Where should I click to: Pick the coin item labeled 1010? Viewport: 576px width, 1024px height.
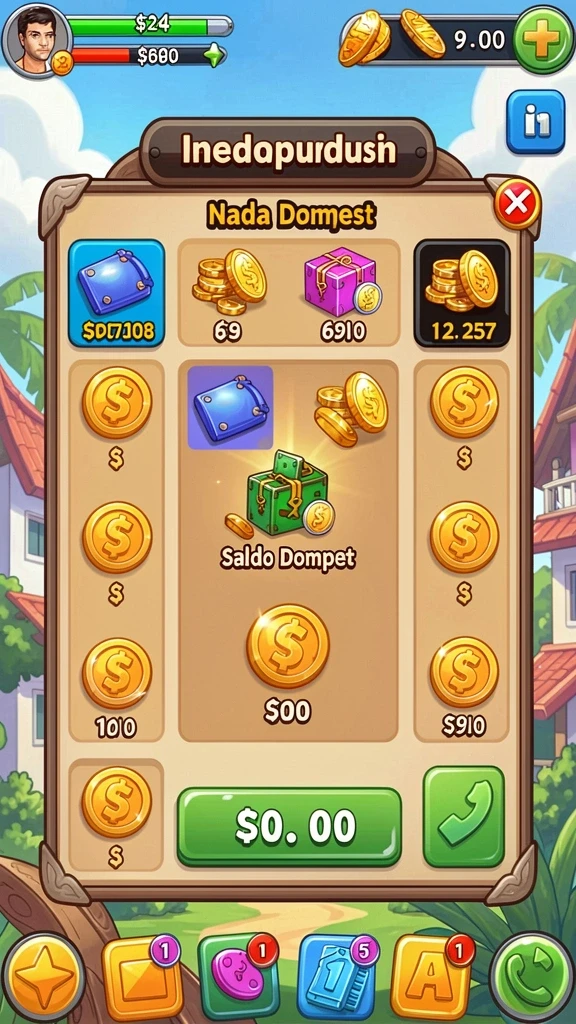117,686
